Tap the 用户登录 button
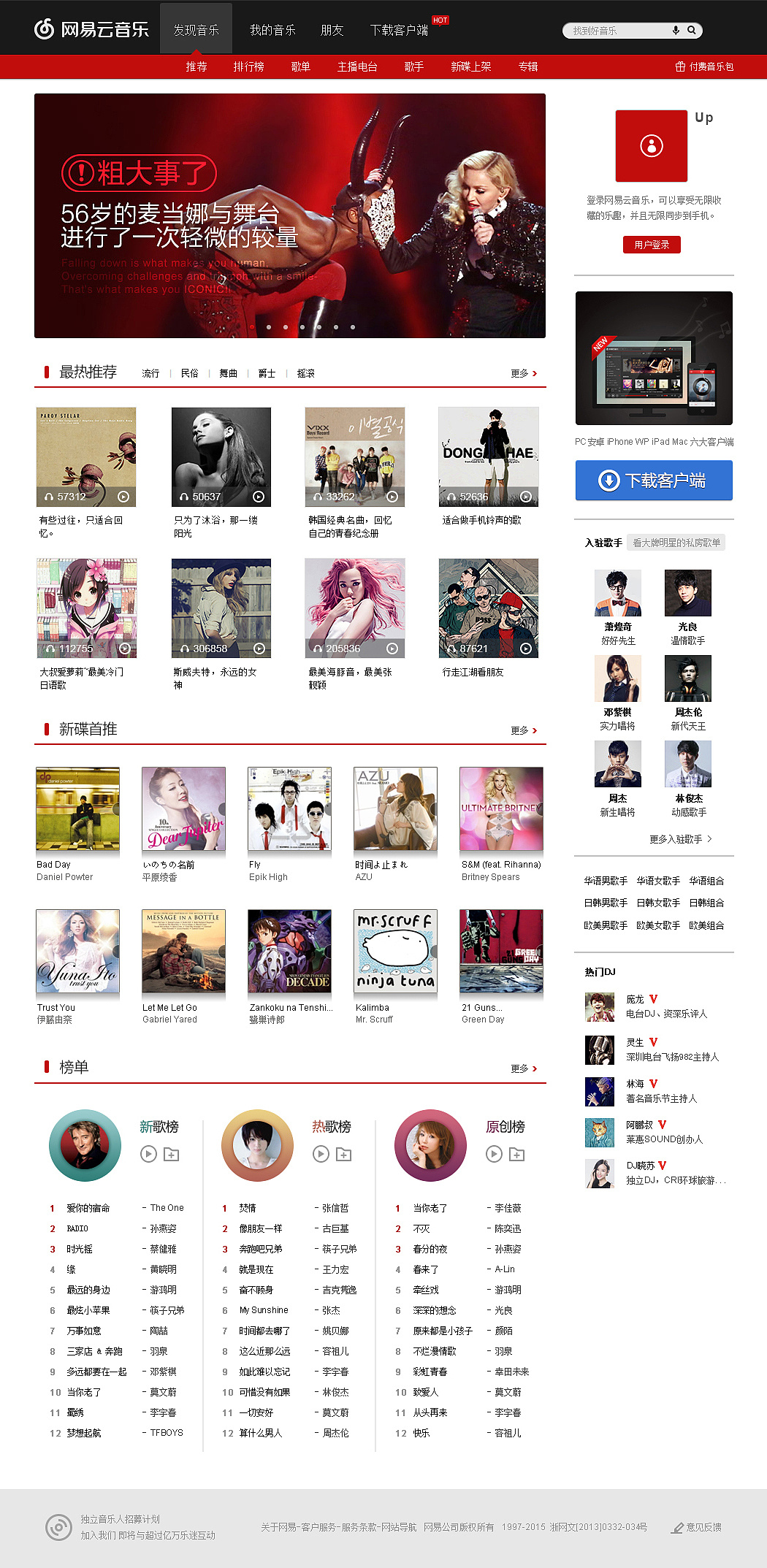Viewport: 767px width, 1568px height. click(x=652, y=245)
